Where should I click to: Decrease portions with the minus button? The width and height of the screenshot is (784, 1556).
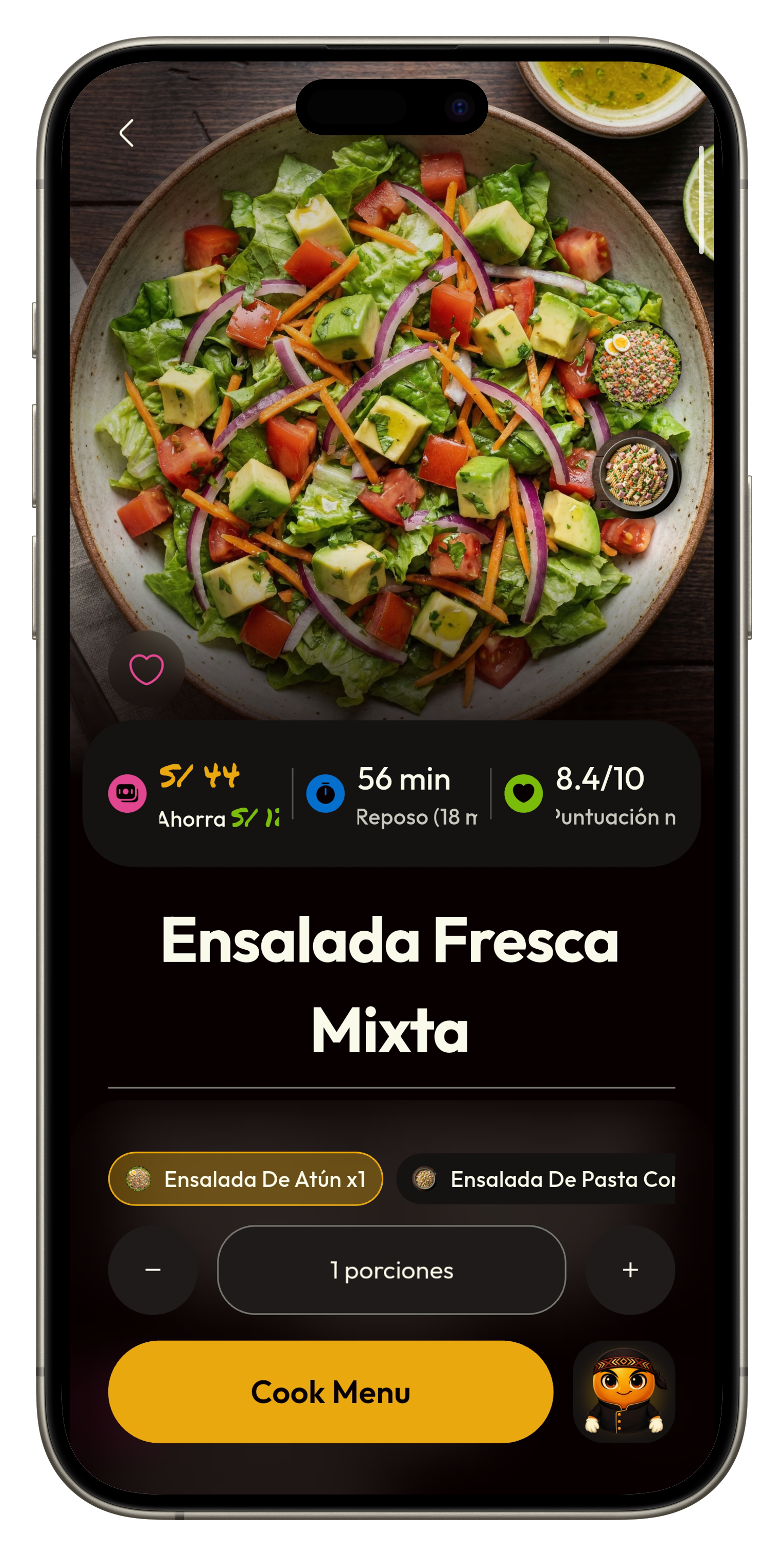coord(153,1270)
